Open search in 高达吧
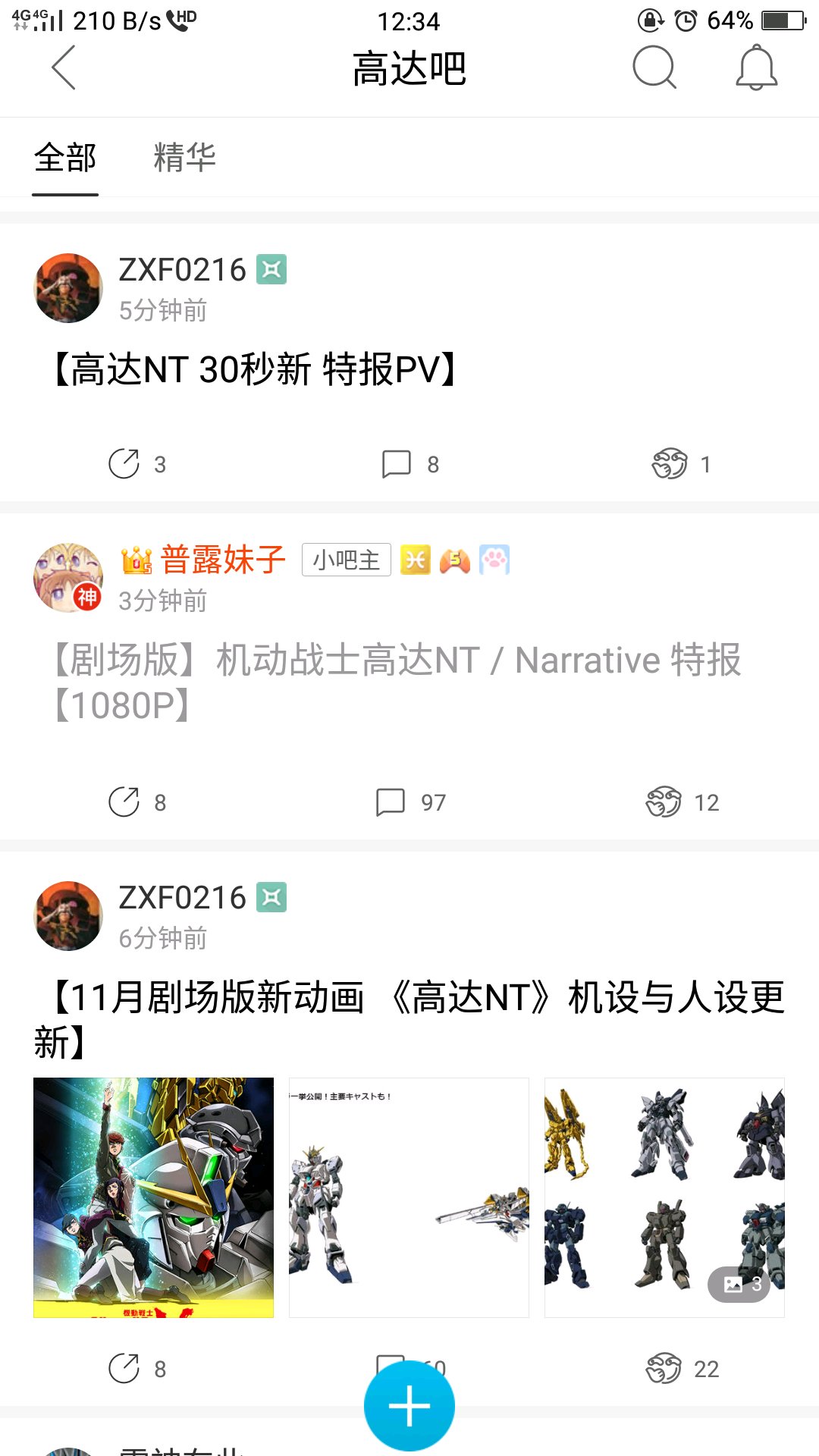Screen dimensions: 819x1456 point(654,67)
